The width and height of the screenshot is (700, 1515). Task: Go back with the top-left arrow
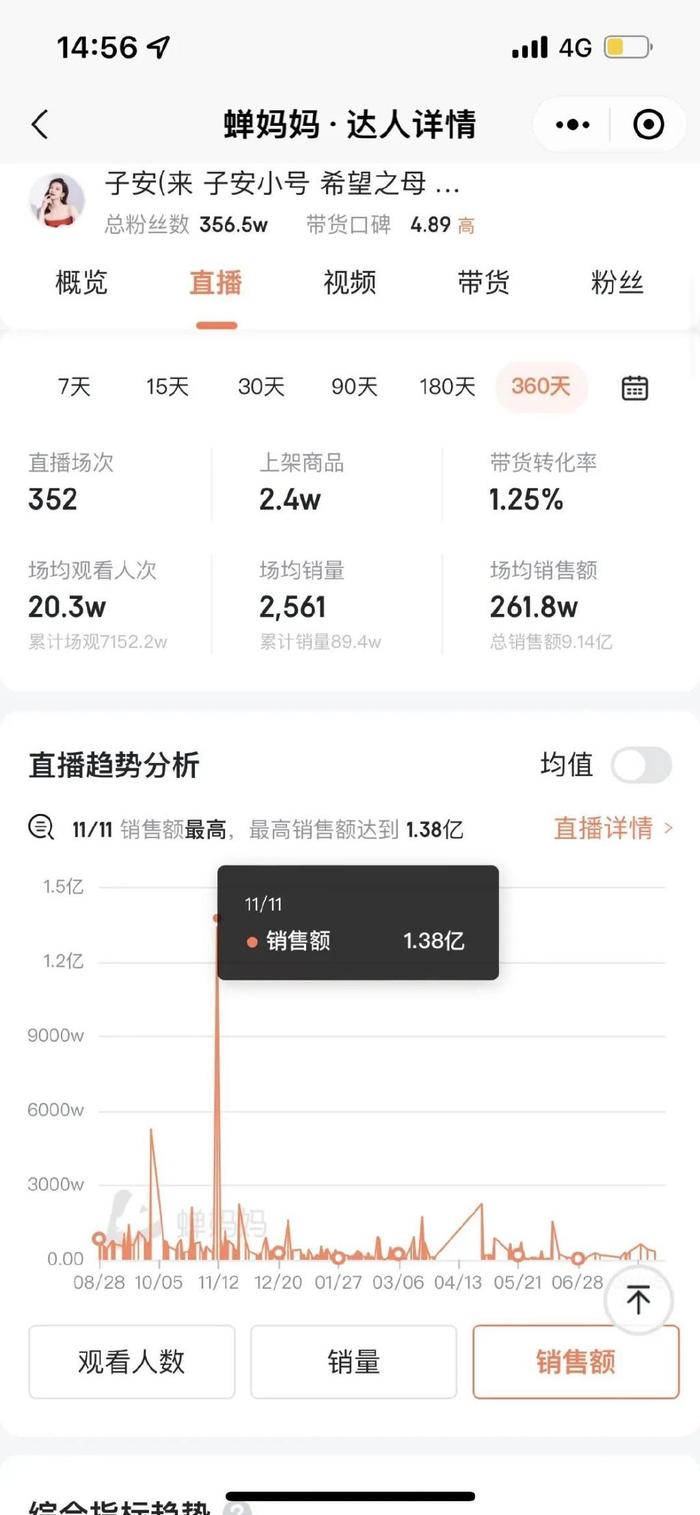(x=40, y=125)
